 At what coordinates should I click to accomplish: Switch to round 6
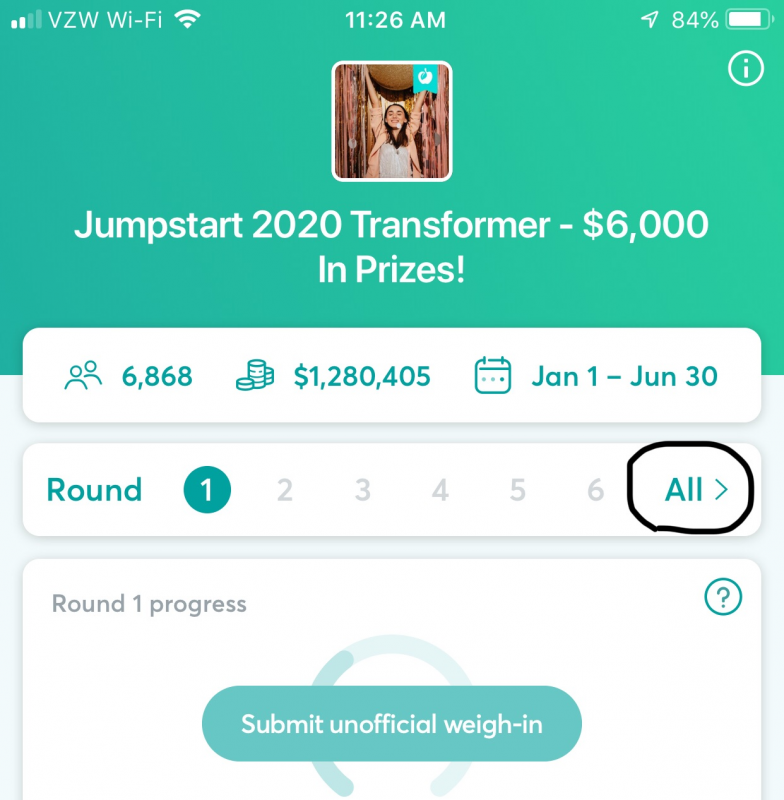click(596, 490)
